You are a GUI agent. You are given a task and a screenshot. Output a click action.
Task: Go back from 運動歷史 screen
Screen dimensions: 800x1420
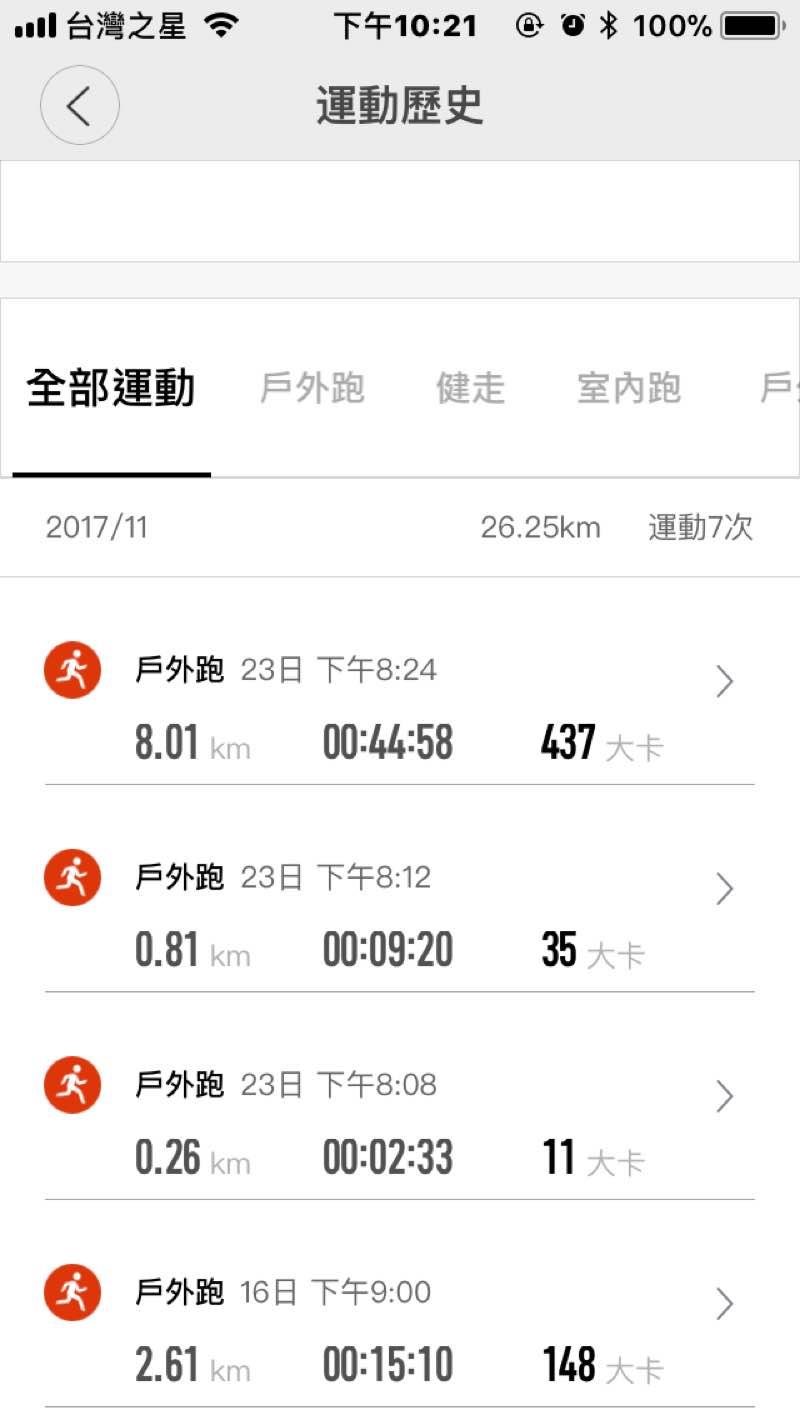coord(79,105)
